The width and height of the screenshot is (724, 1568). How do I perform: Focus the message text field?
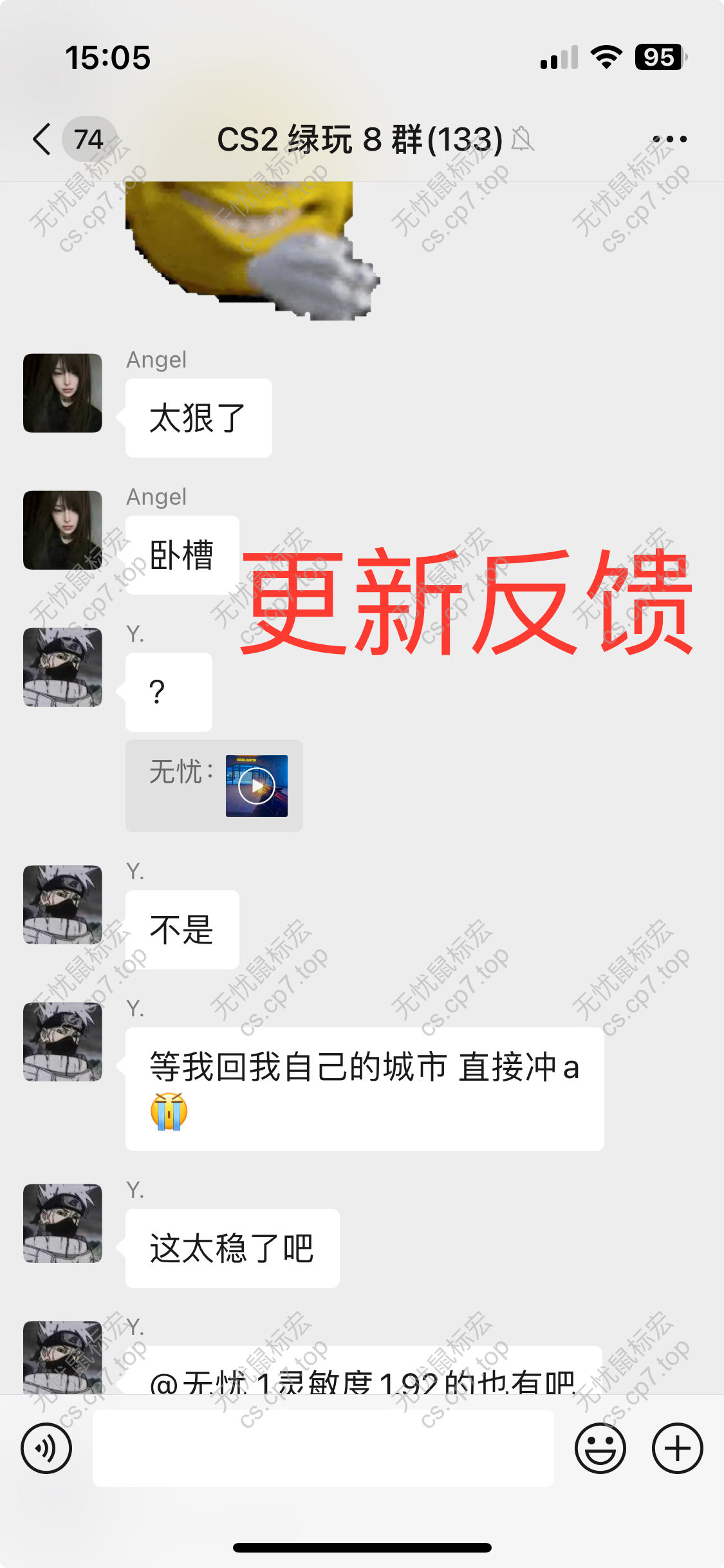322,1448
